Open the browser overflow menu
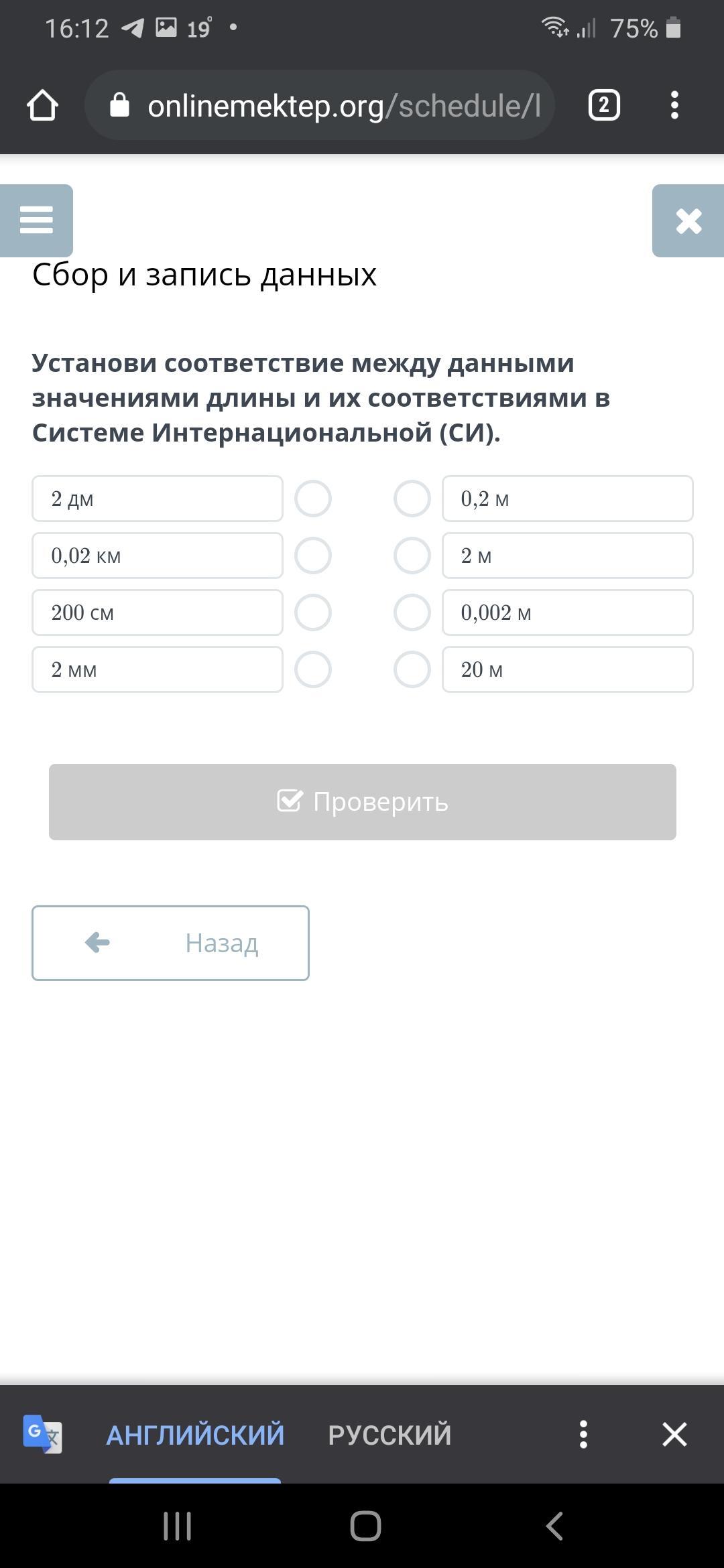Image resolution: width=724 pixels, height=1568 pixels. tap(674, 105)
